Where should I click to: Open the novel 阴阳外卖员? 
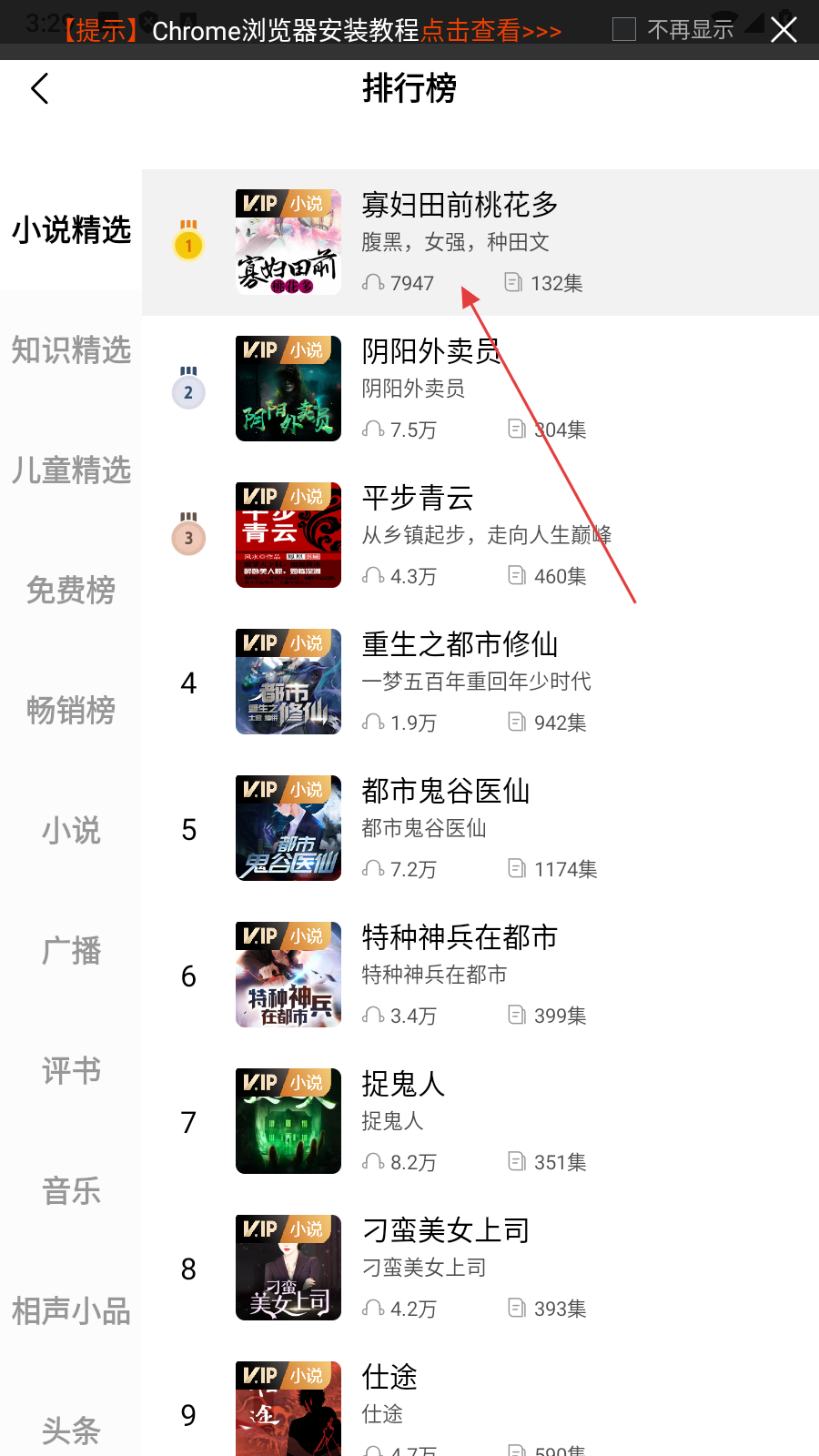coord(431,352)
